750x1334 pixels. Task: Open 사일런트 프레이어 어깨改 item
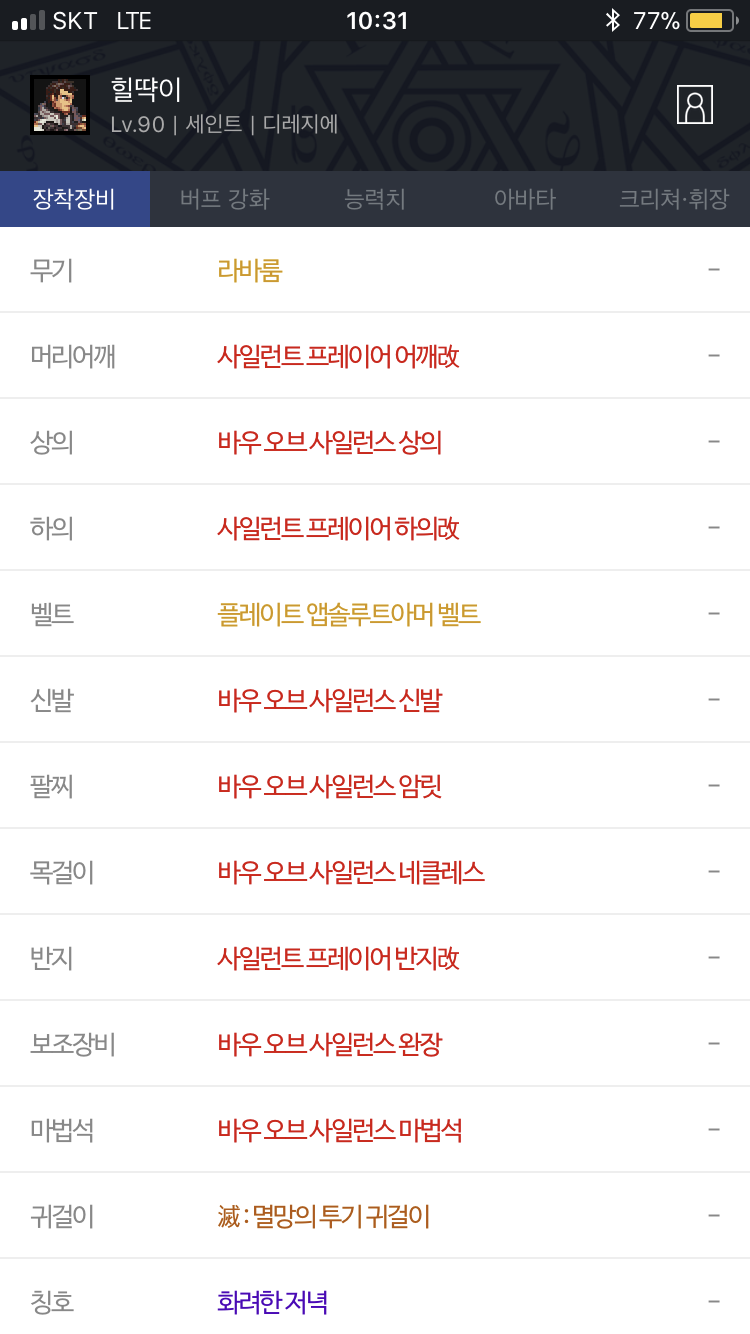click(375, 356)
